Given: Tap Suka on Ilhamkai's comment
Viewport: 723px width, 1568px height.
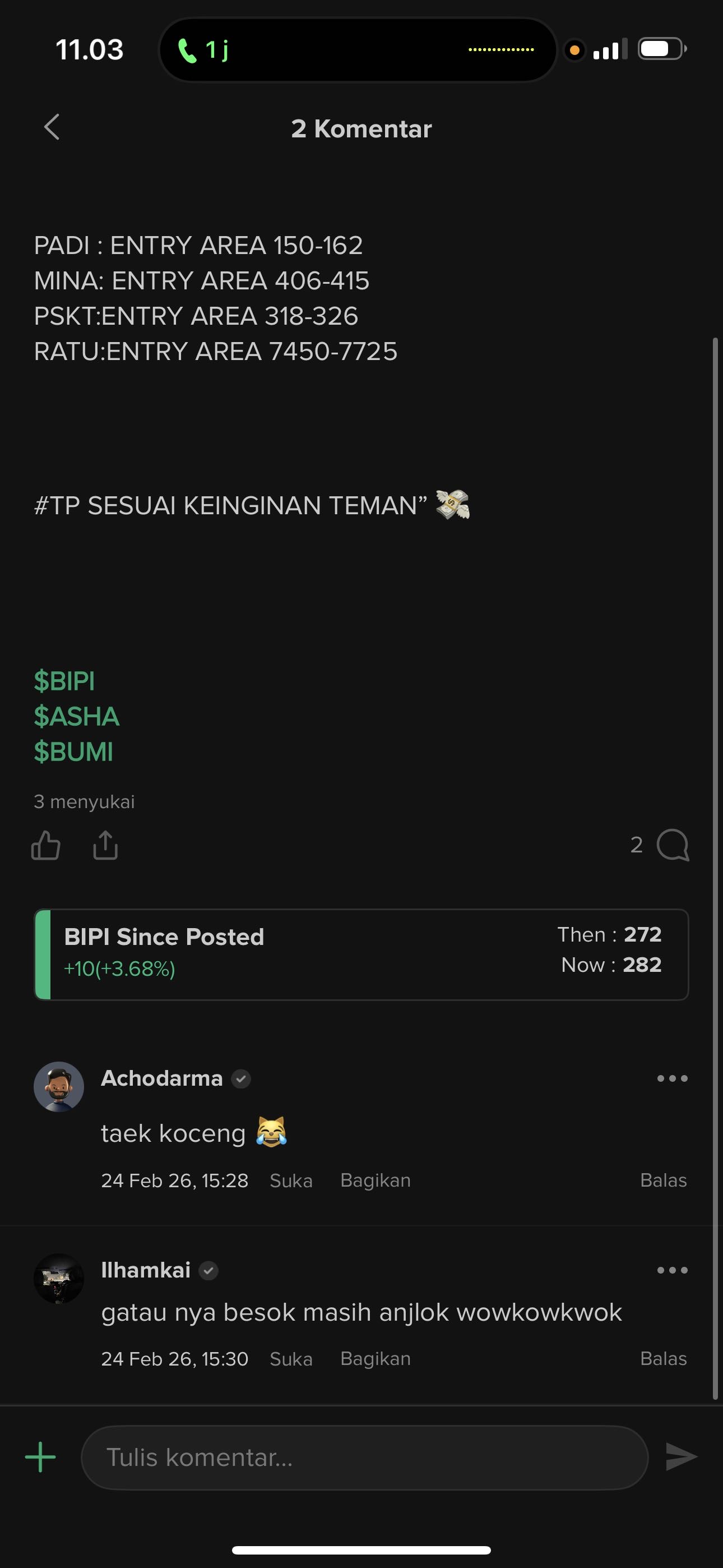Looking at the screenshot, I should pos(291,1359).
